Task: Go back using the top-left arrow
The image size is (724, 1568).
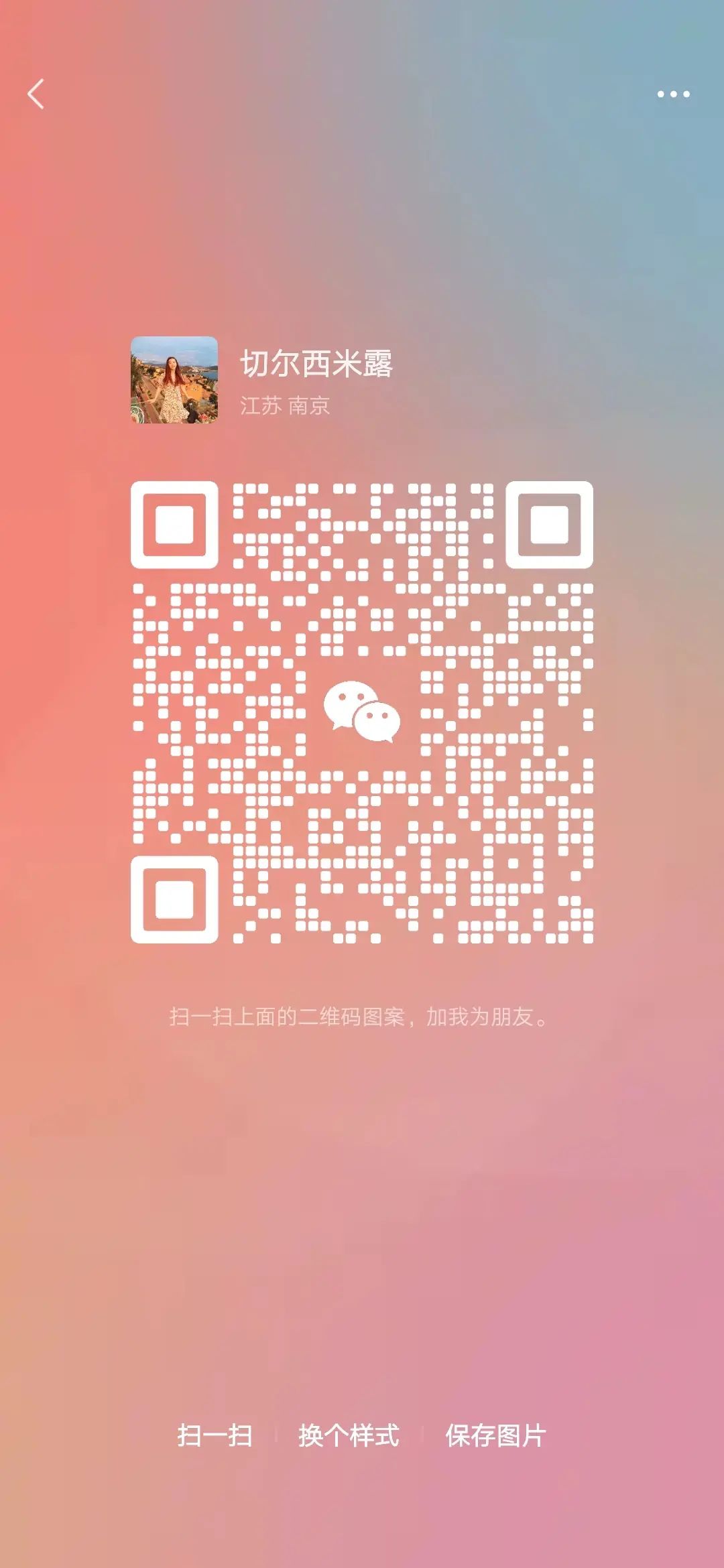Action: [x=36, y=94]
